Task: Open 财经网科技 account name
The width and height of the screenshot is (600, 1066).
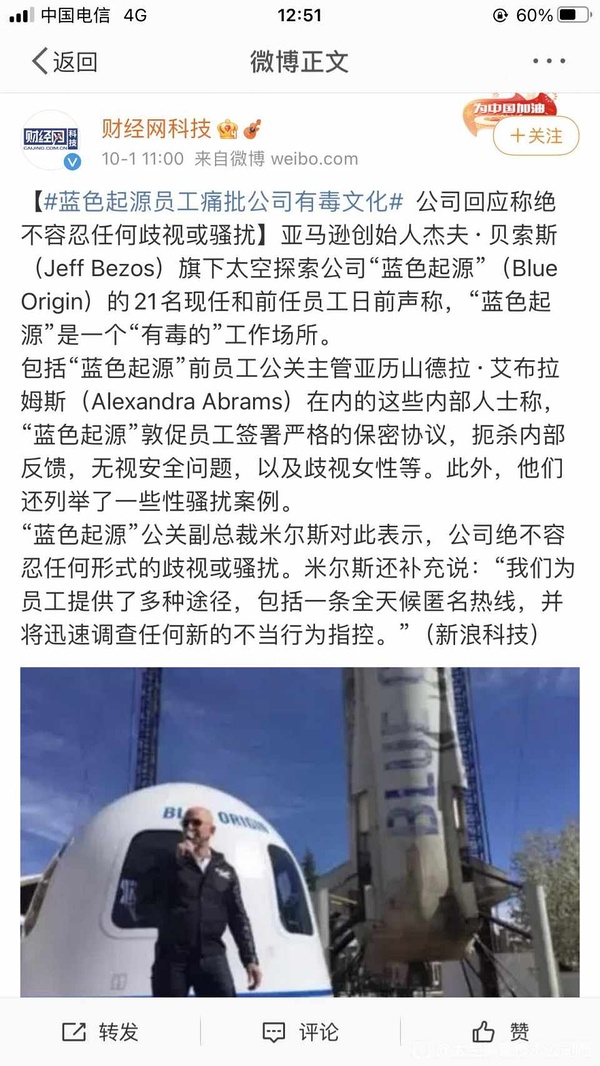Action: pos(155,129)
